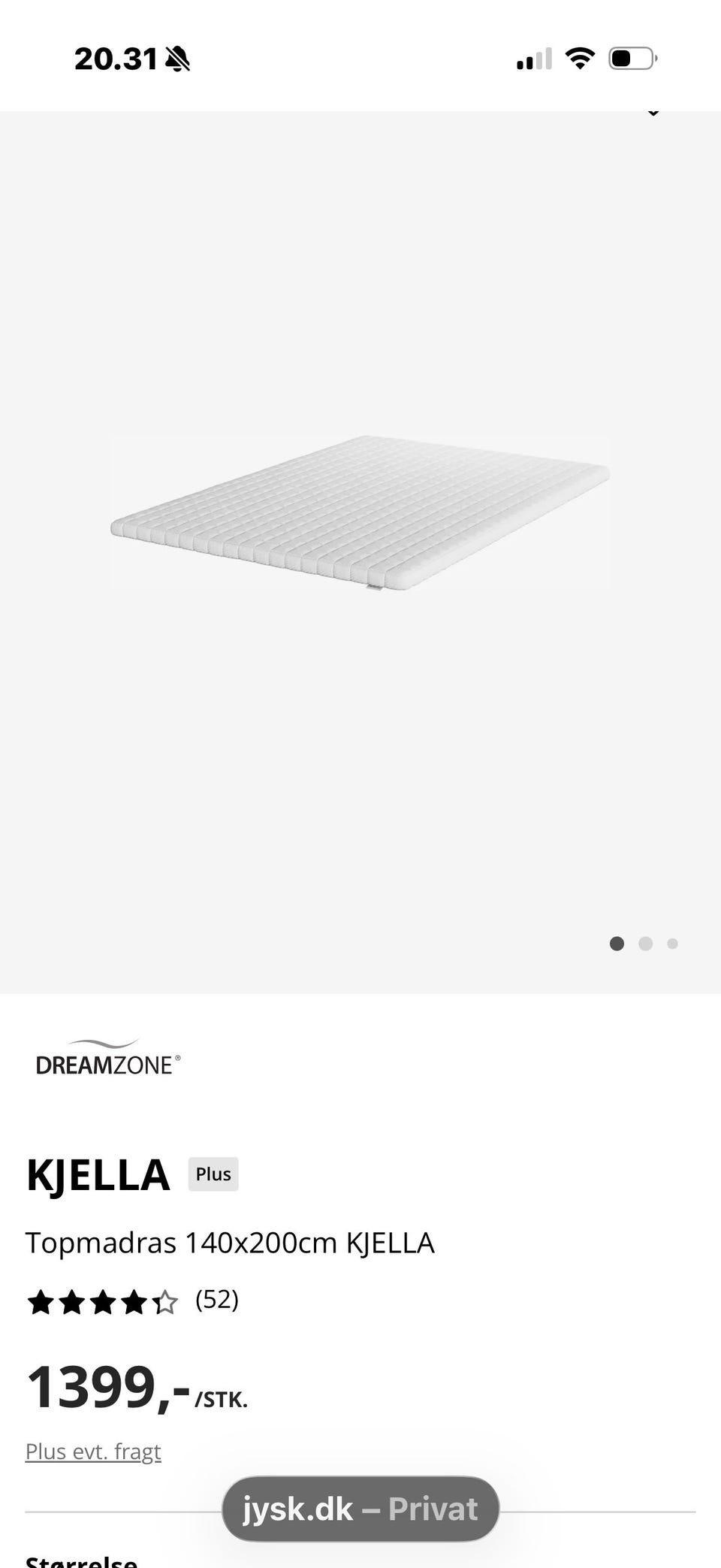Open the (52) customer reviews rating
Viewport: 721px width, 1568px height.
point(133,1301)
